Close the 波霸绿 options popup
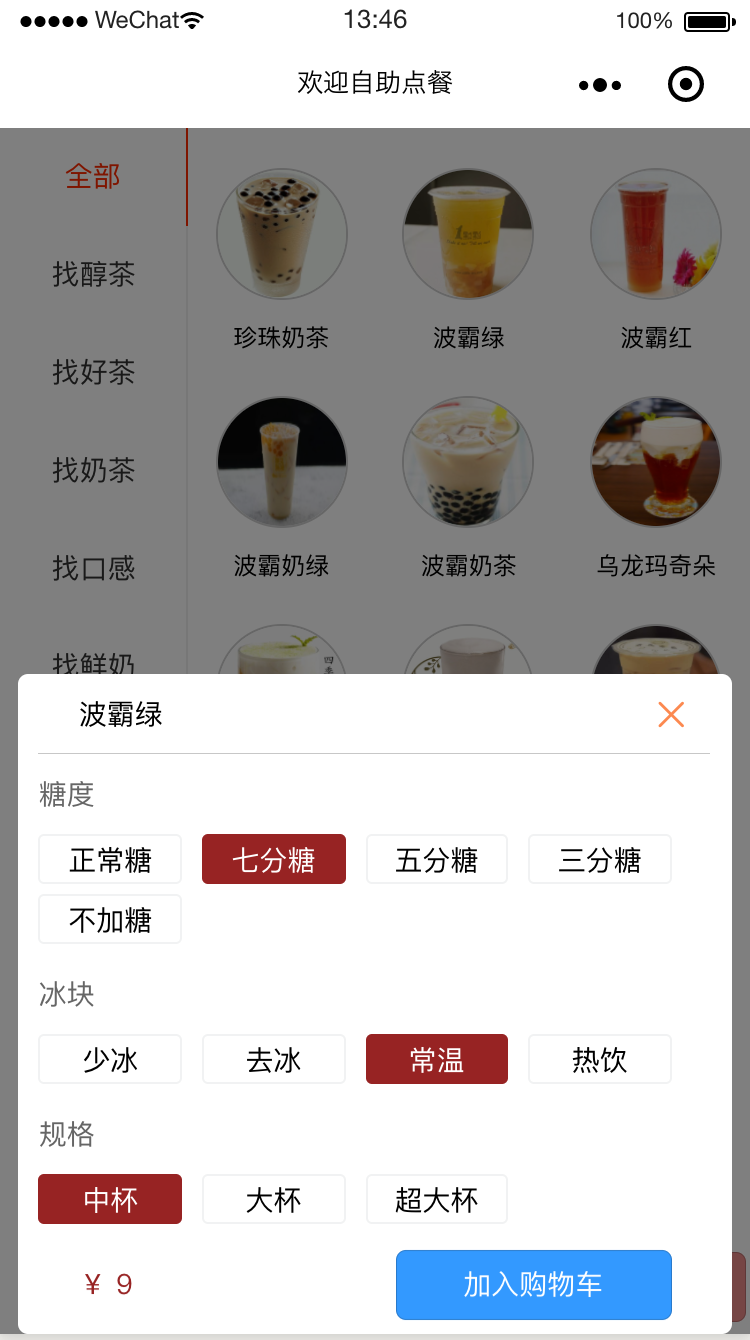The width and height of the screenshot is (750, 1340). 671,715
